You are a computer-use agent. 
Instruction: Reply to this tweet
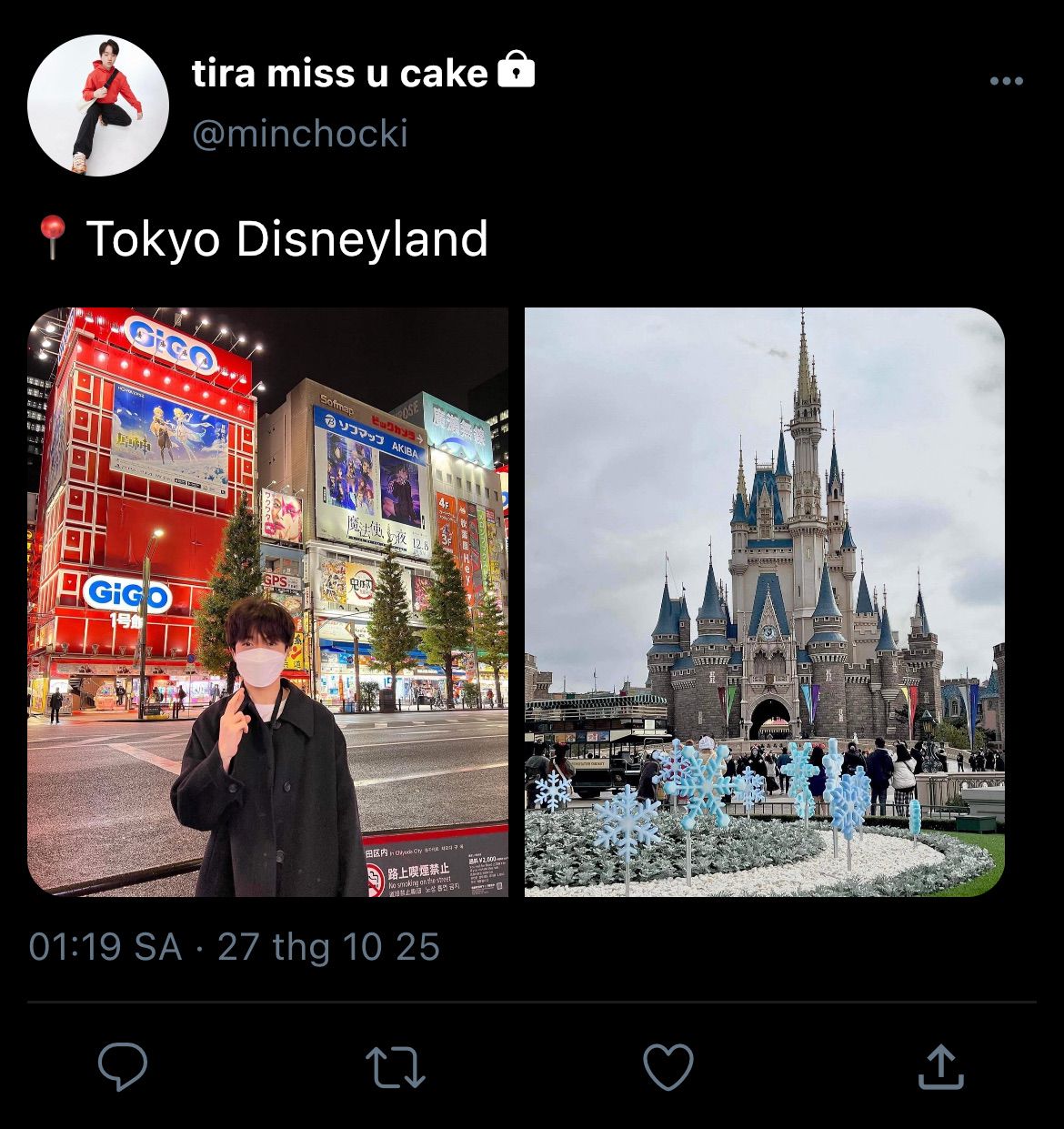click(123, 1066)
